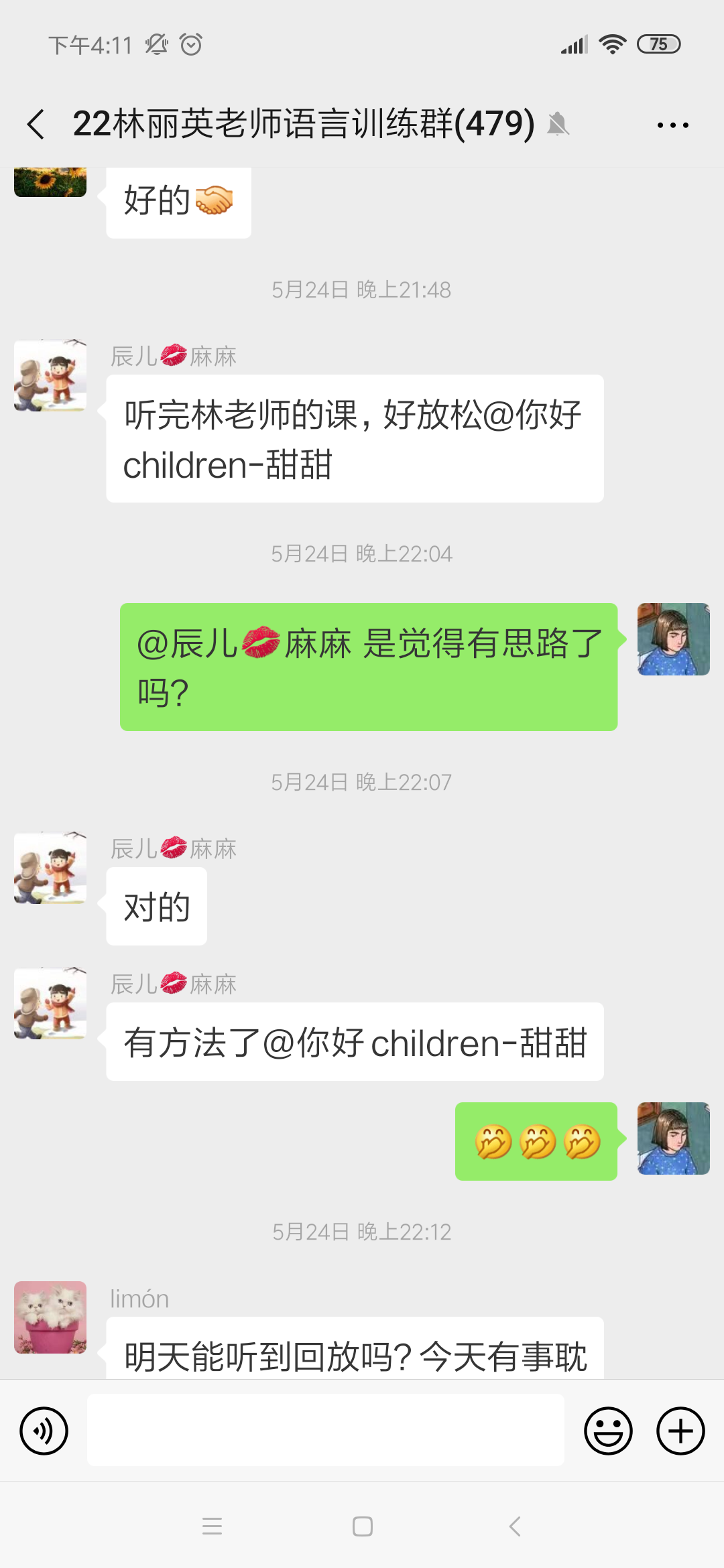This screenshot has width=724, height=1568.
Task: Open the plus attachments panel
Action: pos(680,1431)
